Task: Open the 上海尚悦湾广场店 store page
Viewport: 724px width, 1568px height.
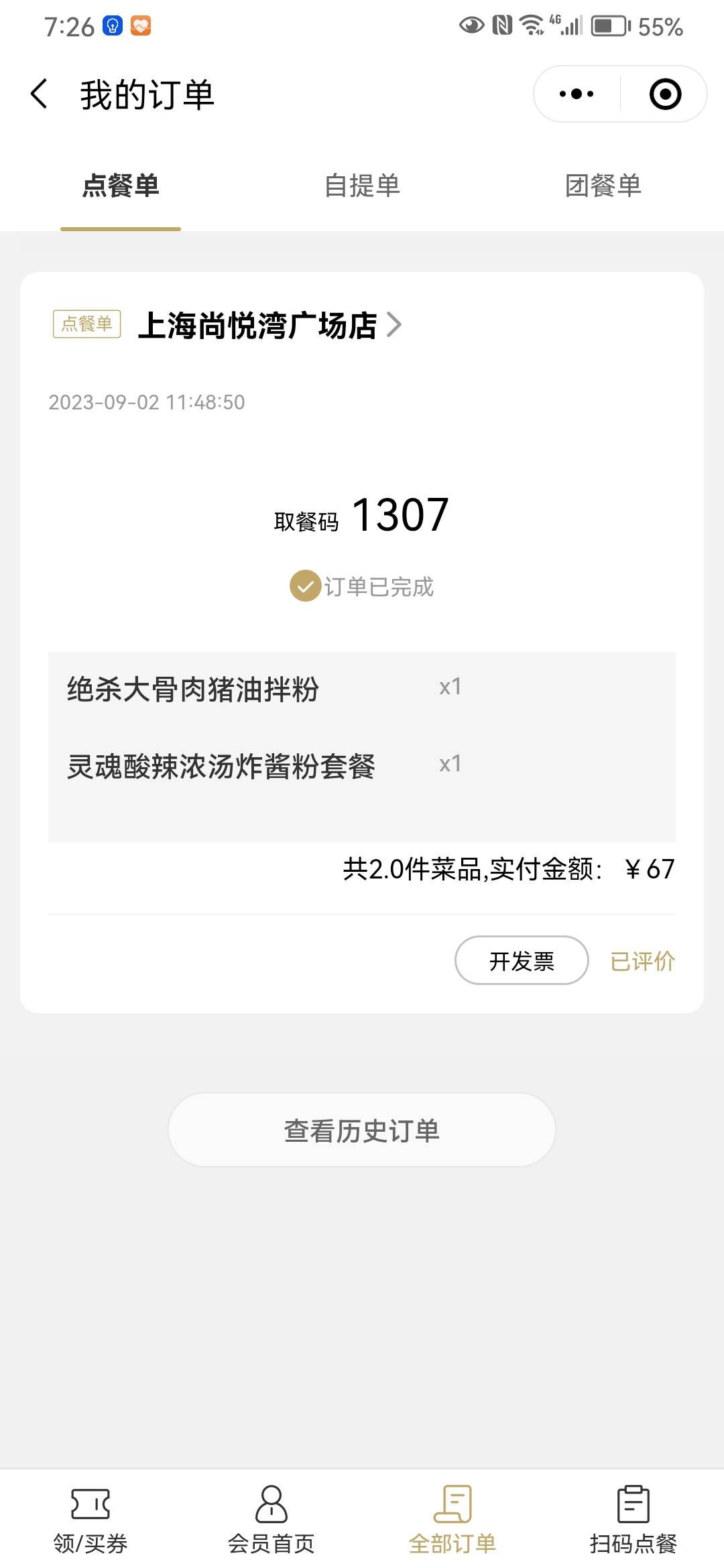Action: tap(269, 325)
